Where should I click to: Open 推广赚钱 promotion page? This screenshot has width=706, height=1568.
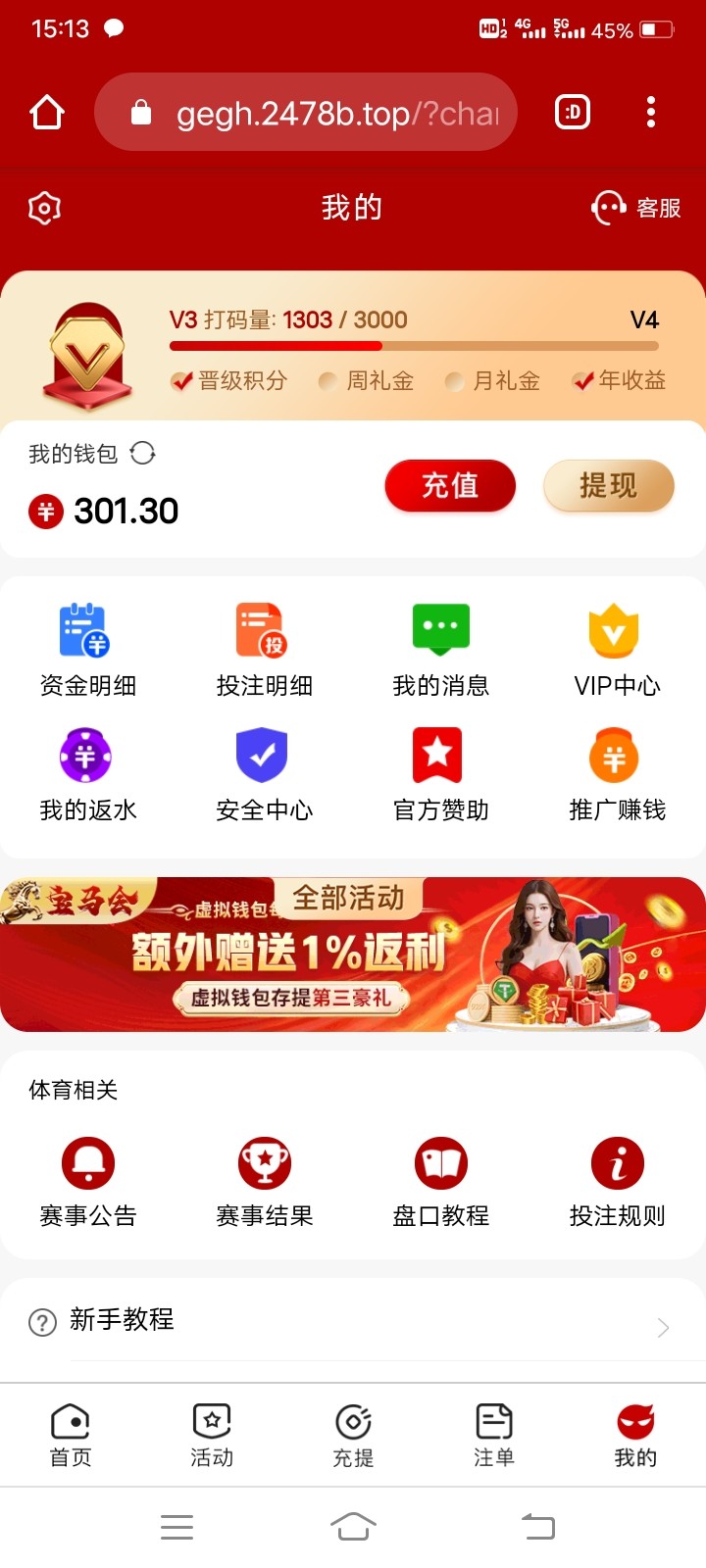click(x=617, y=775)
